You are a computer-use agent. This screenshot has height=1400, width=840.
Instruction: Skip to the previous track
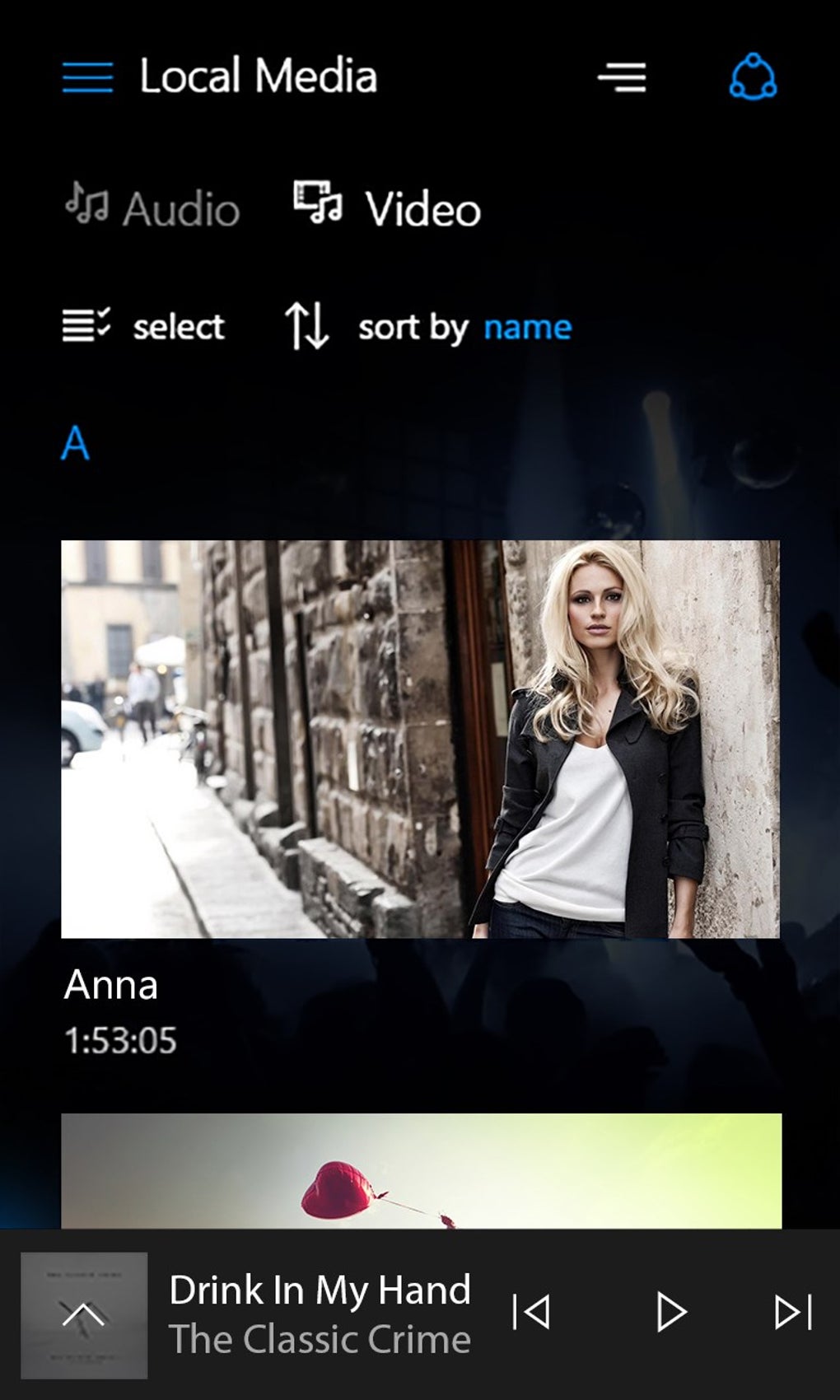click(x=531, y=1312)
